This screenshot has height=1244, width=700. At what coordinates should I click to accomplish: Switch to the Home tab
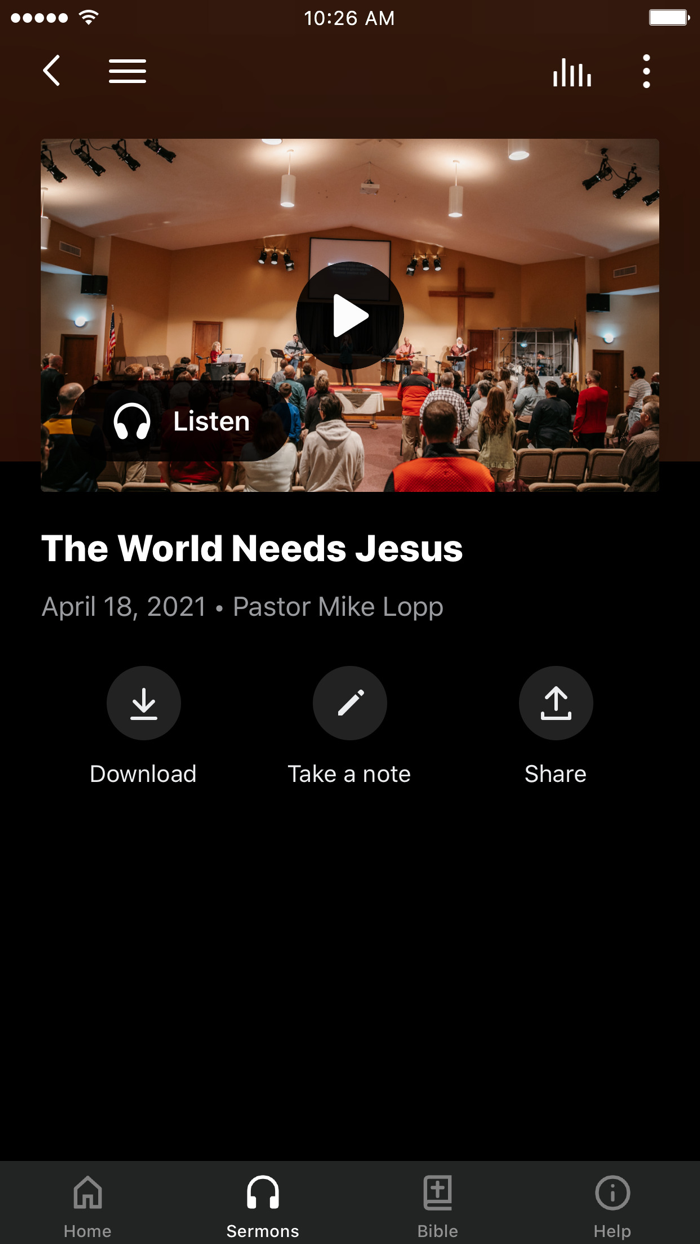pos(88,1203)
